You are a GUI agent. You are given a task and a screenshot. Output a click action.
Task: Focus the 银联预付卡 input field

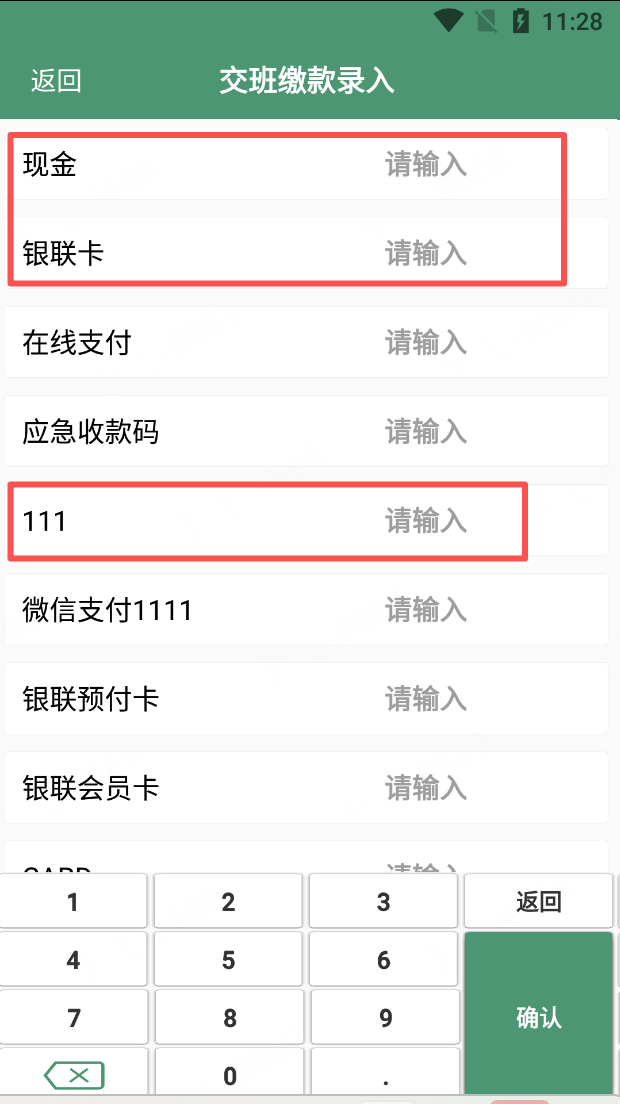(x=426, y=699)
